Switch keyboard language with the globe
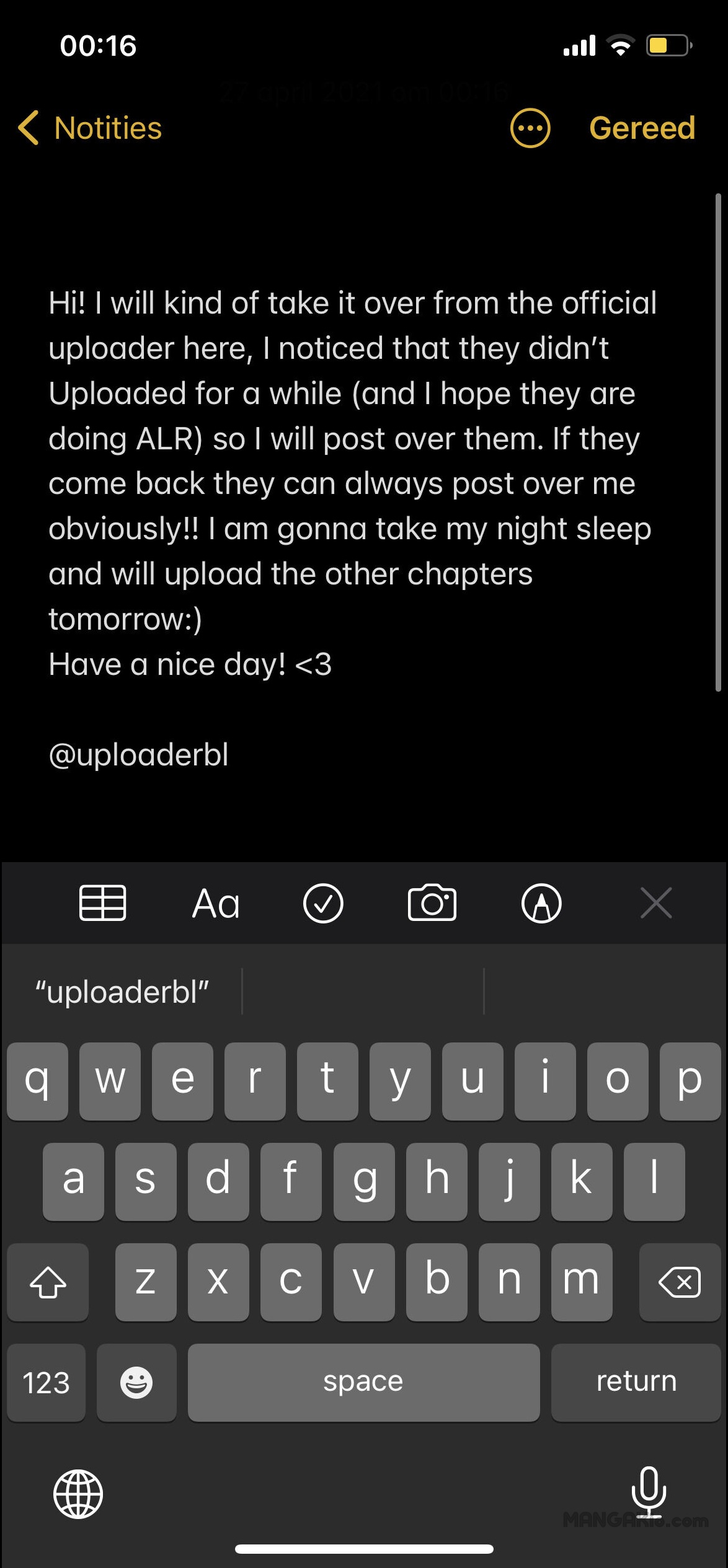This screenshot has height=1568, width=728. pos(78,1494)
